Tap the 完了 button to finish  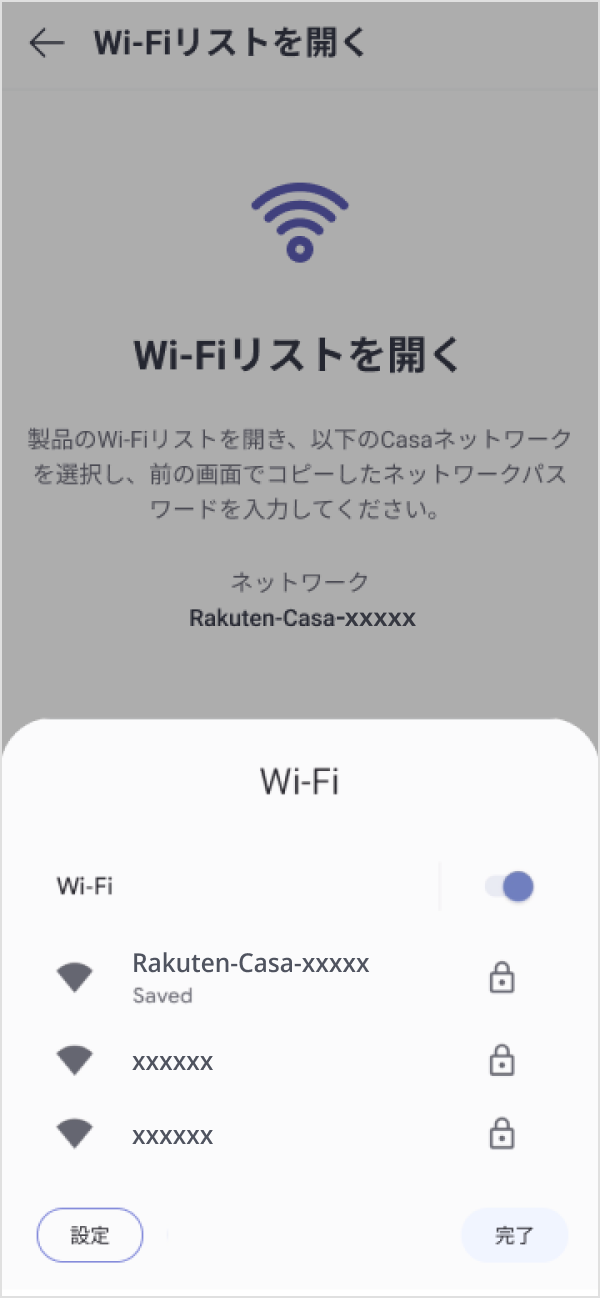click(514, 1235)
